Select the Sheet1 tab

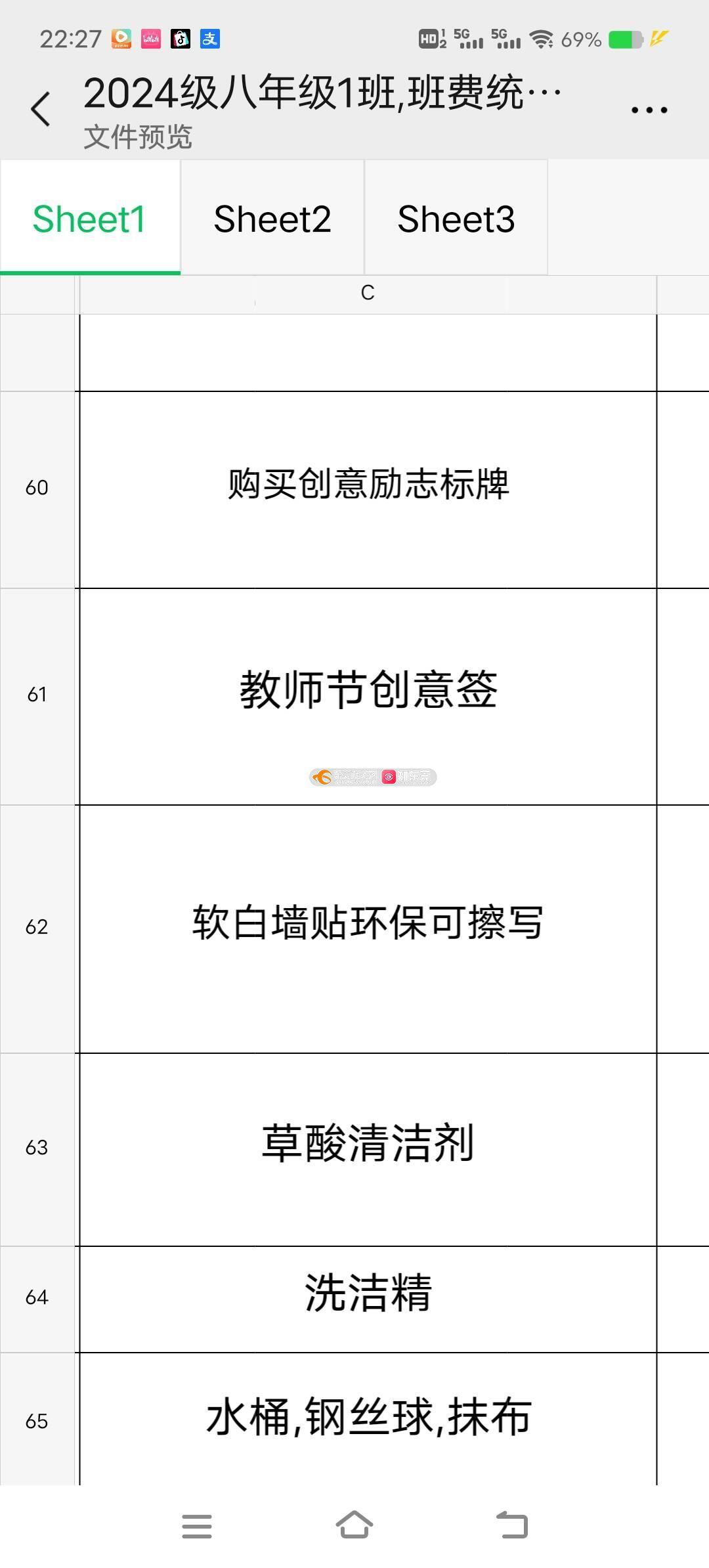click(90, 219)
